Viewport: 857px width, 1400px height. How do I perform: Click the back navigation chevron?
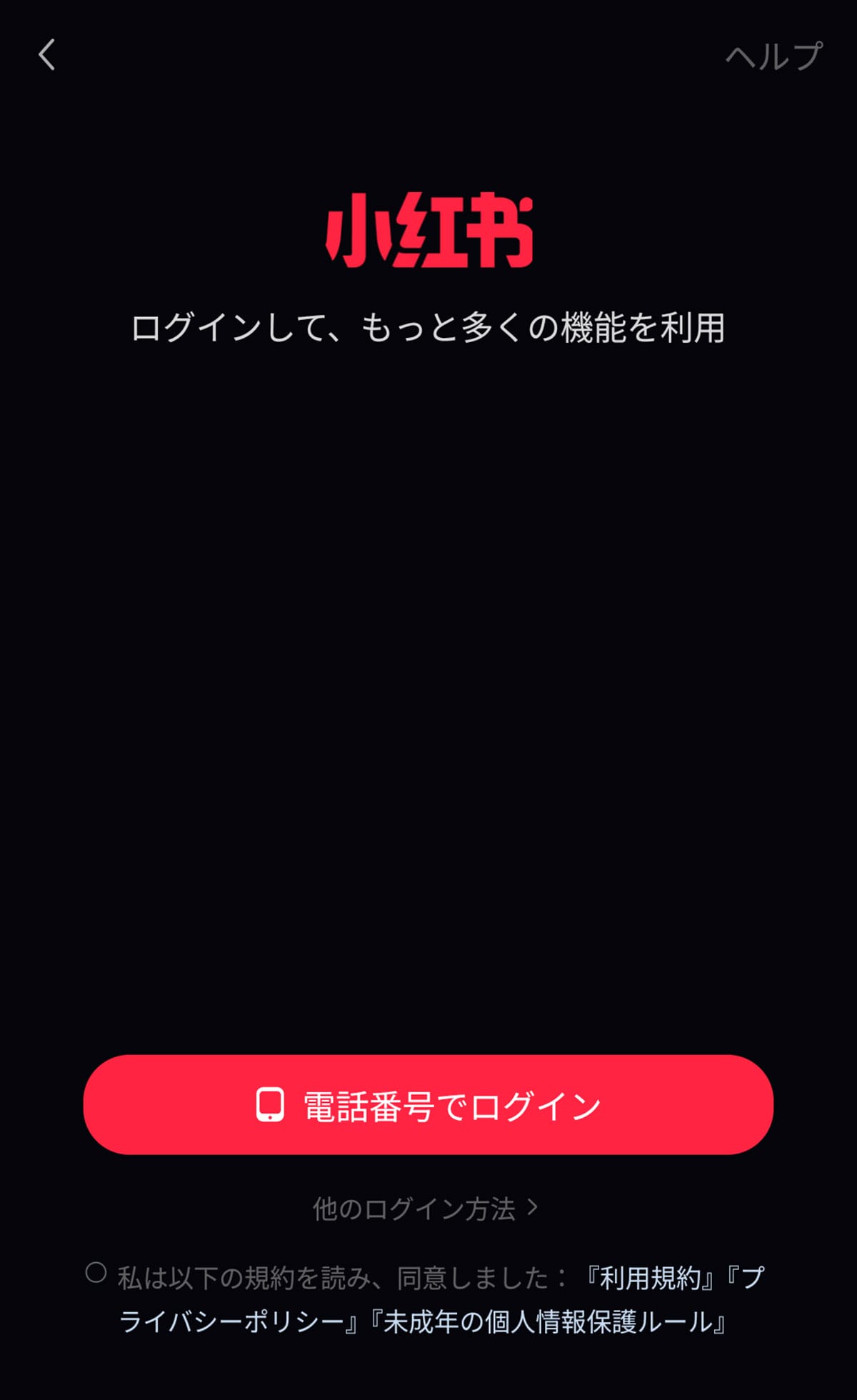tap(46, 56)
